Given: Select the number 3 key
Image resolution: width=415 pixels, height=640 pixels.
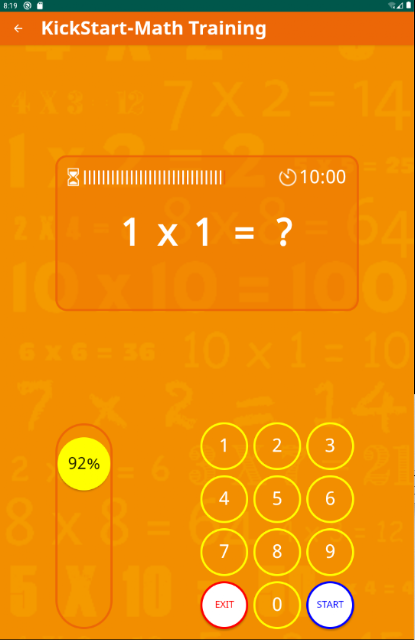Looking at the screenshot, I should [x=330, y=446].
